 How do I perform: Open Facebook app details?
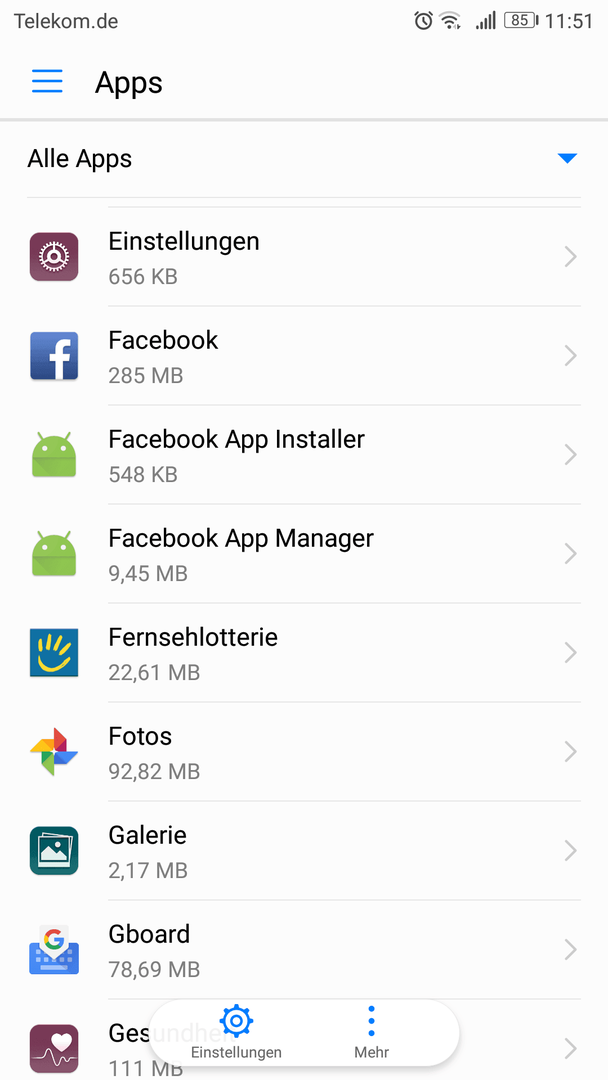(304, 356)
